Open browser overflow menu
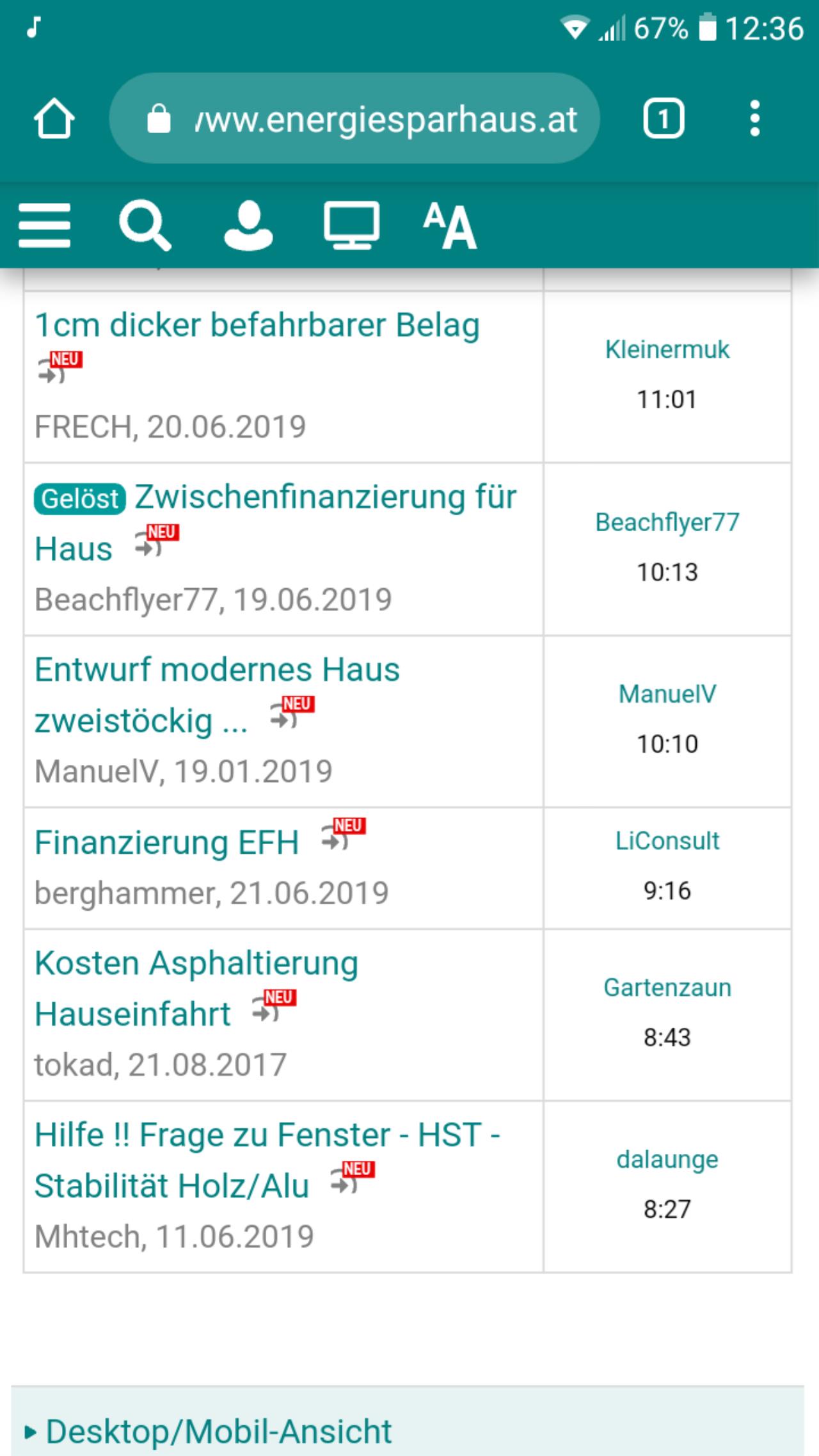The width and height of the screenshot is (819, 1456). [x=755, y=118]
